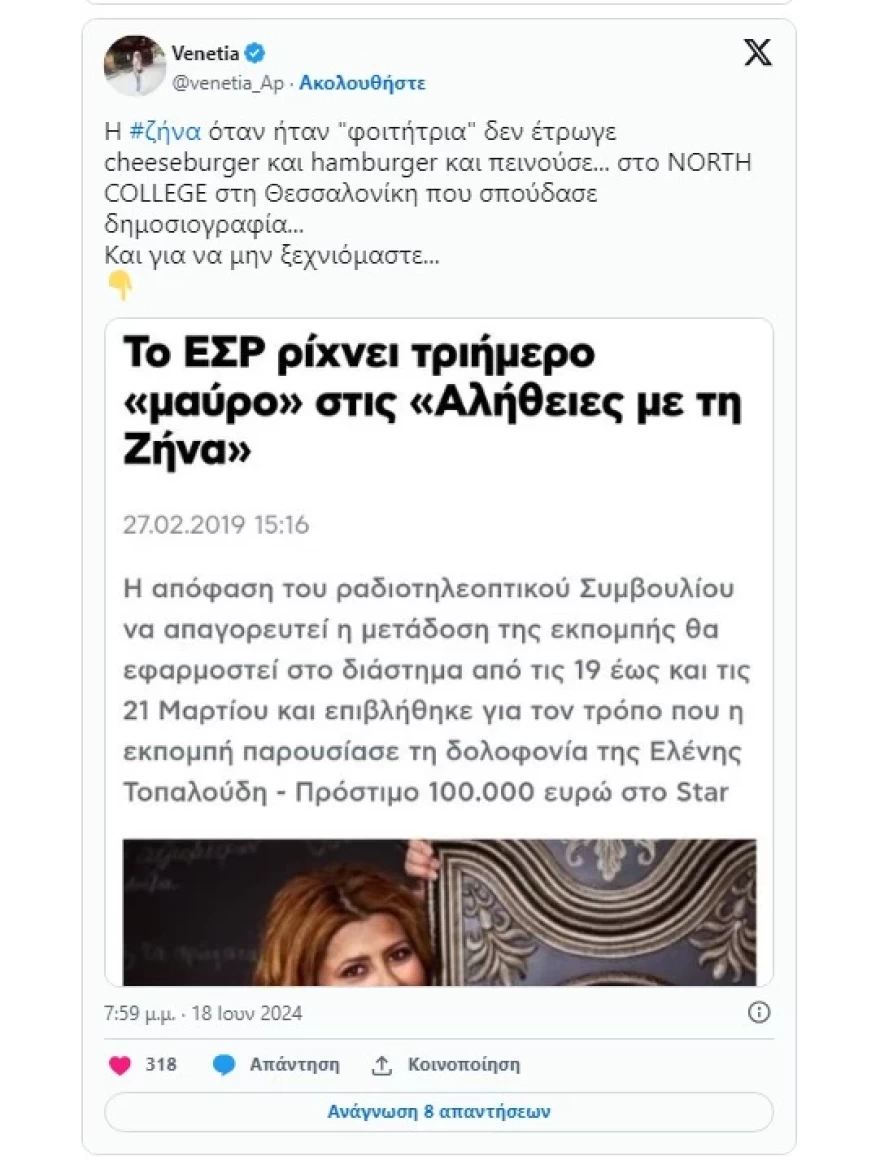This screenshot has height=1165, width=880.
Task: Follow Venetia via Ακολουθήστε link
Action: pyautogui.click(x=362, y=83)
